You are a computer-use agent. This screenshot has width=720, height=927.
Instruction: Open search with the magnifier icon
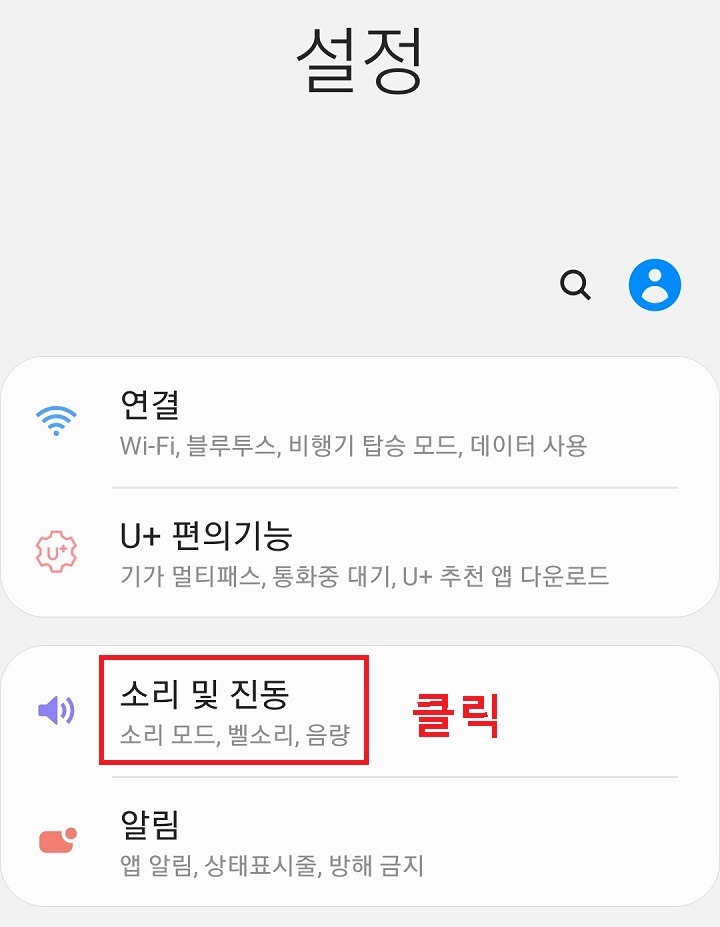point(575,285)
